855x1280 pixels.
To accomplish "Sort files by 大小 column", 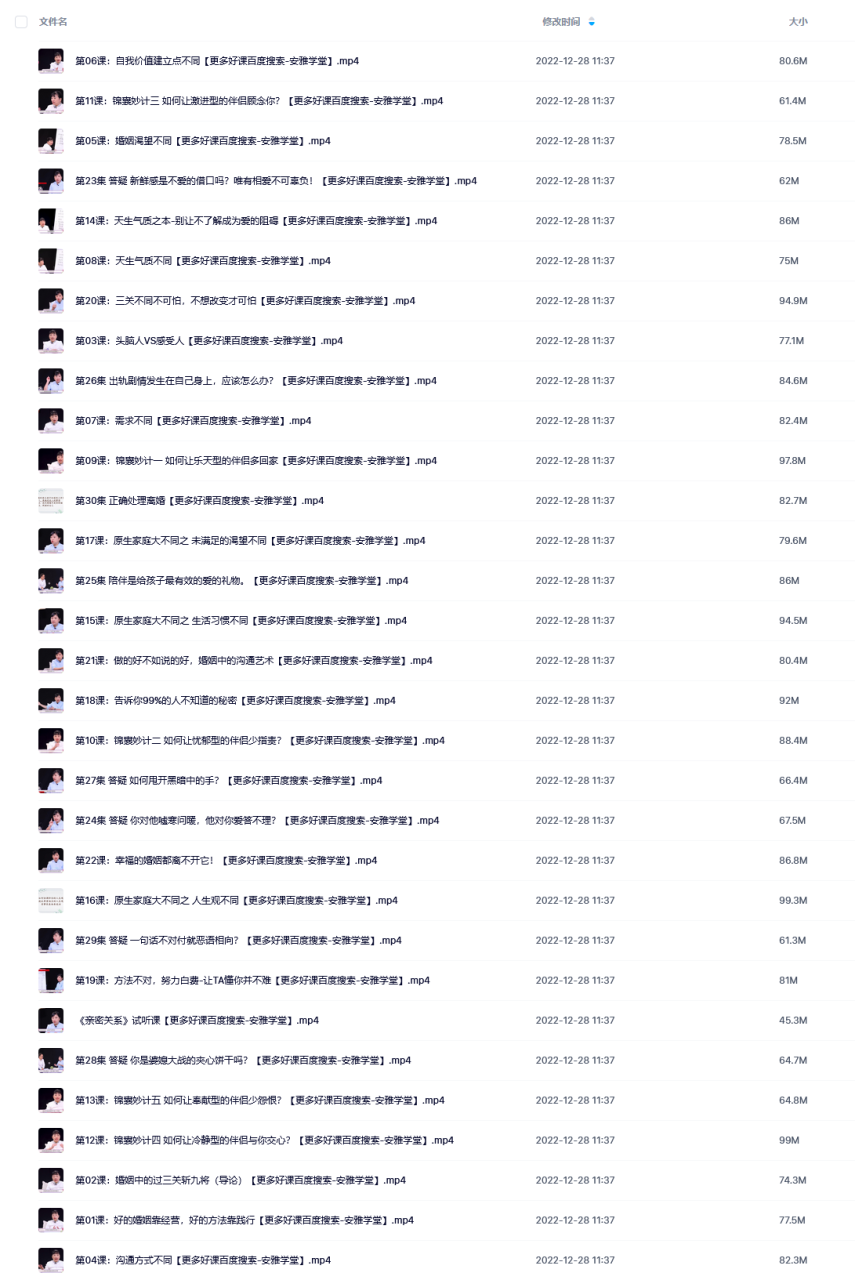I will coord(797,21).
